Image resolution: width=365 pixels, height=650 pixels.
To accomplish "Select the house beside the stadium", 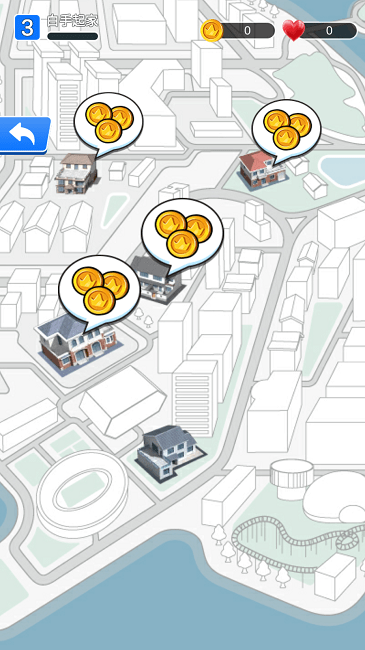I will (169, 454).
